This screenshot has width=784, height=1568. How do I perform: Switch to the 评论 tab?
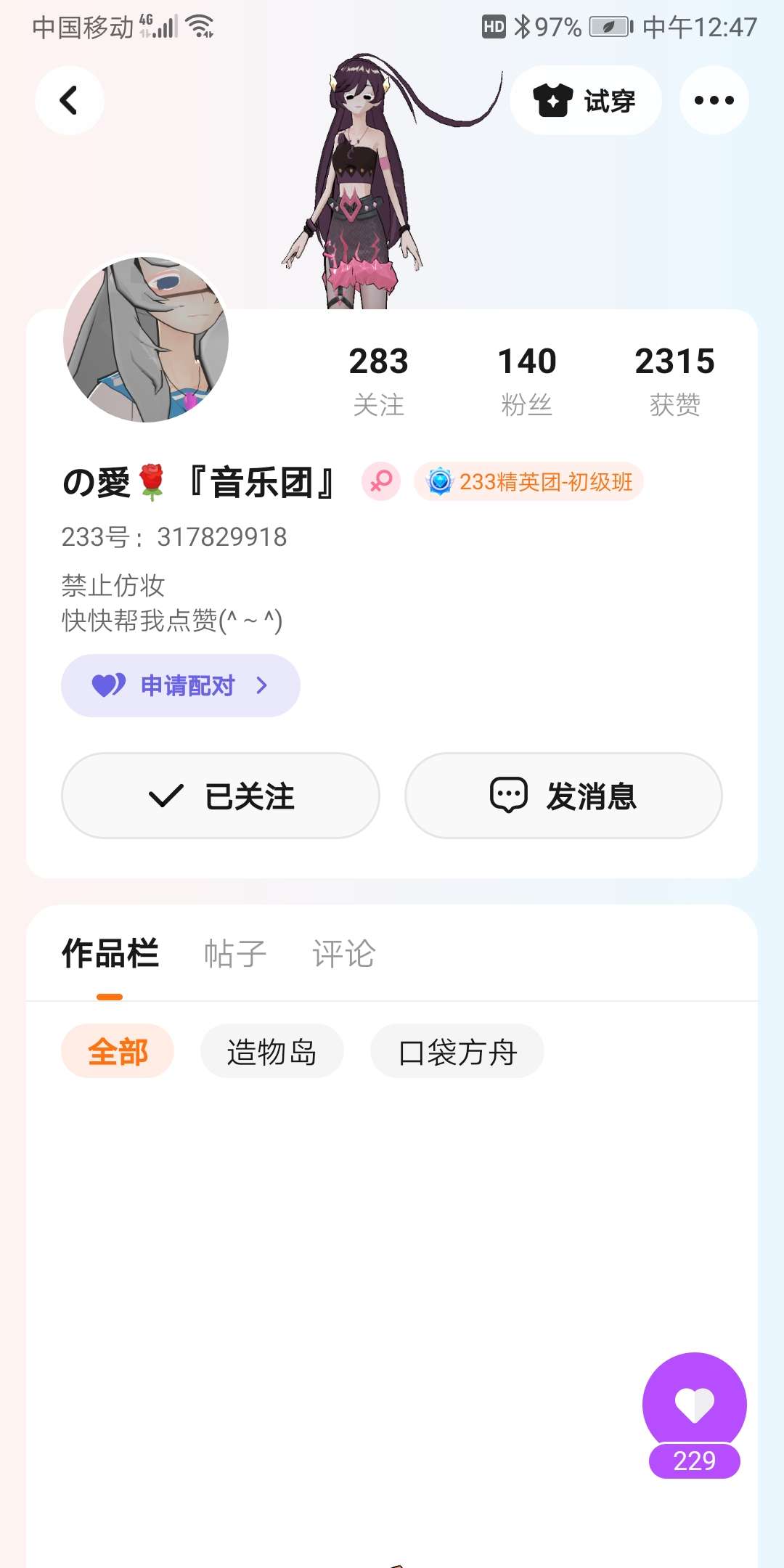[x=343, y=953]
